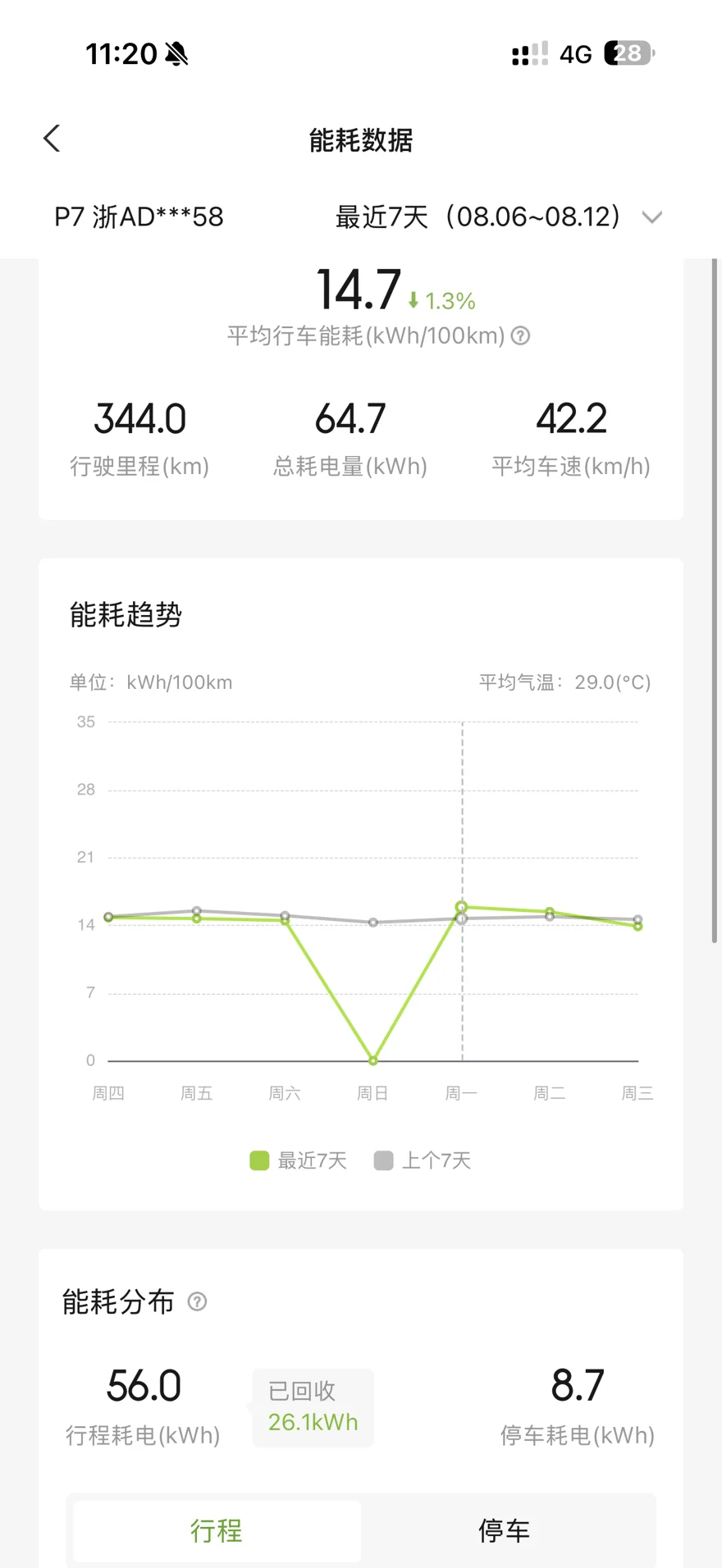The width and height of the screenshot is (722, 1568).
Task: Open the help icon beside 平均行车能耗
Action: 520,335
